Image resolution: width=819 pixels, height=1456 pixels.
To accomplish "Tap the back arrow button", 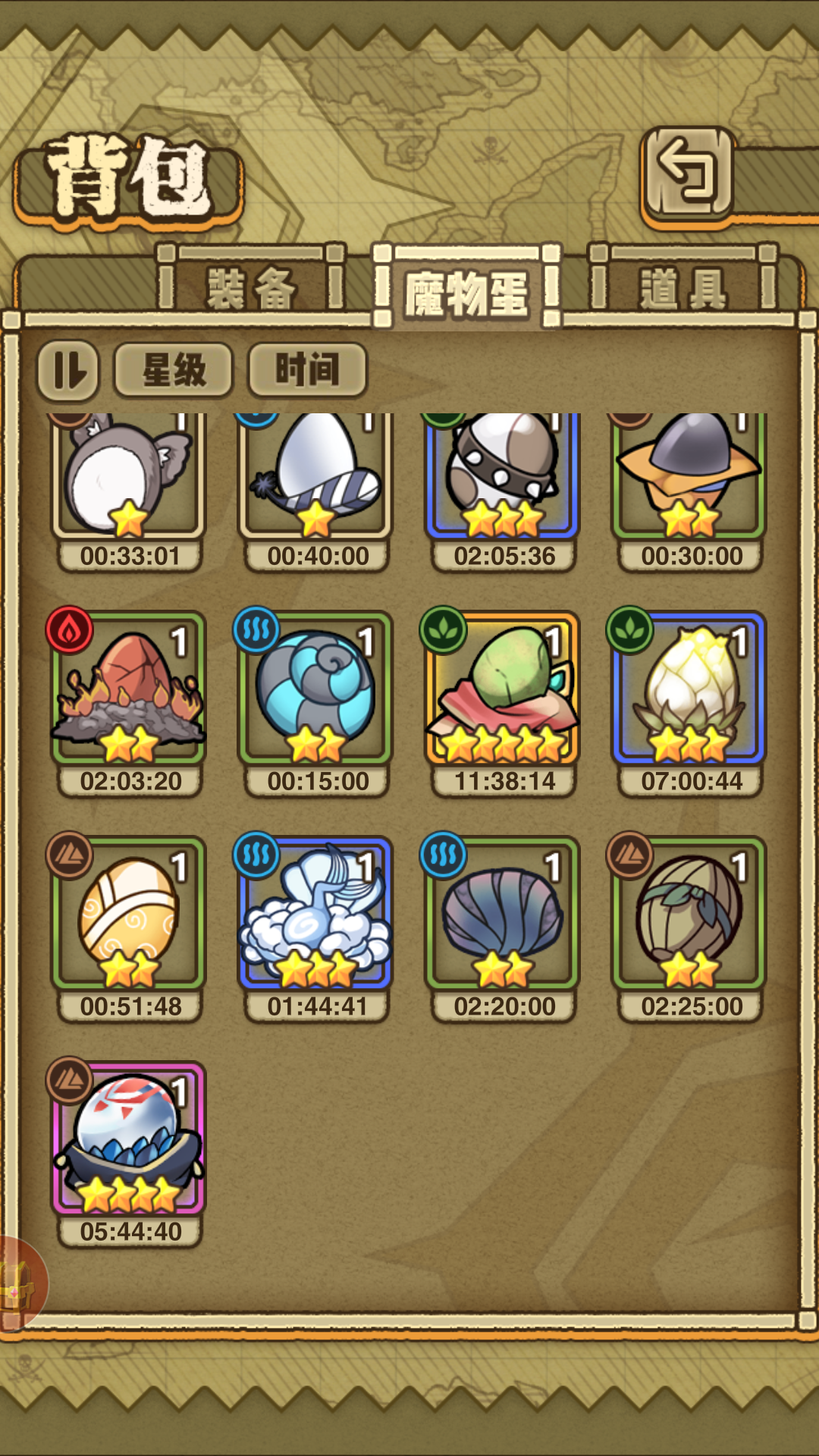I will pos(689,173).
